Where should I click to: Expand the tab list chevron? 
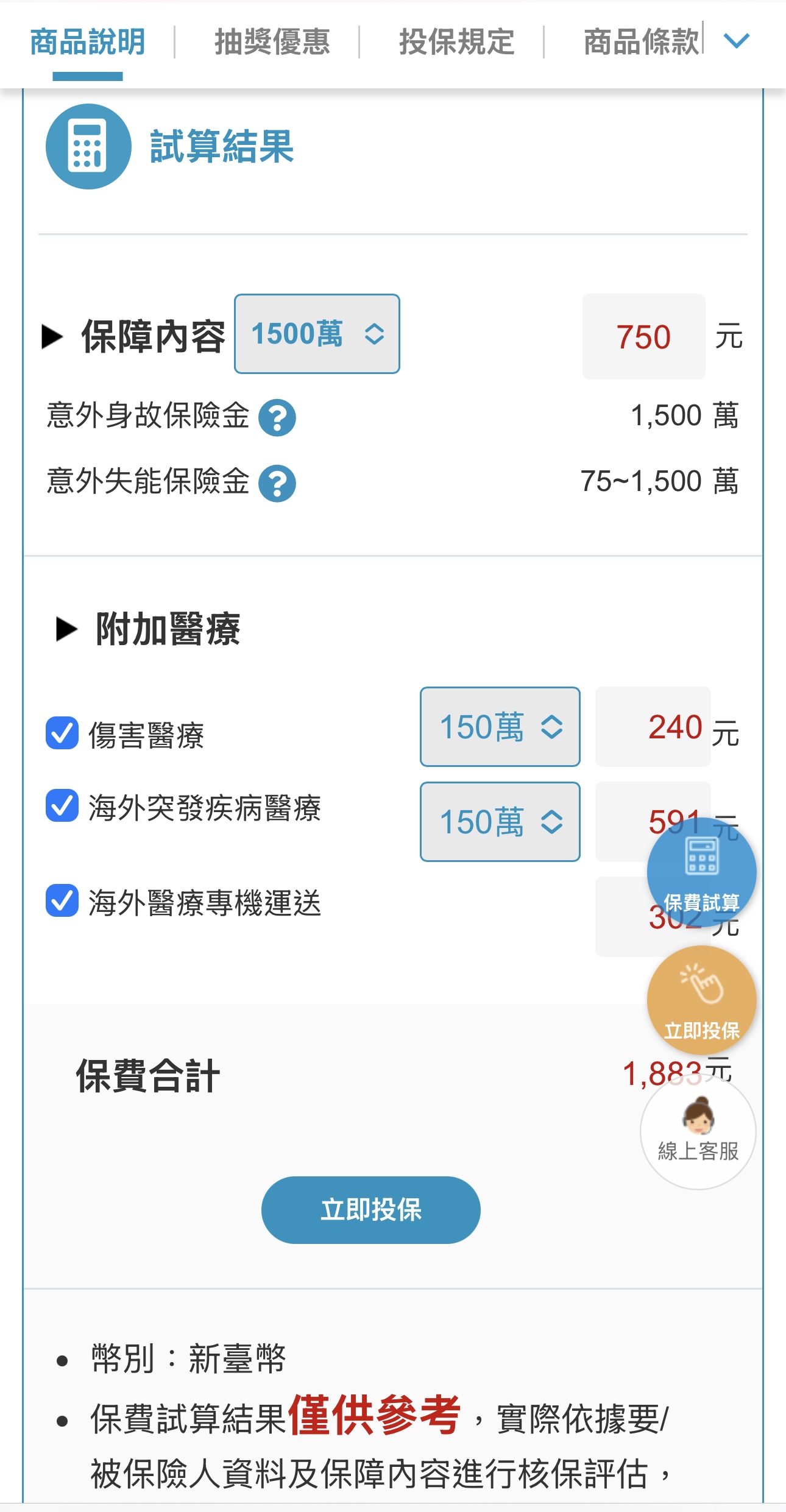point(736,41)
